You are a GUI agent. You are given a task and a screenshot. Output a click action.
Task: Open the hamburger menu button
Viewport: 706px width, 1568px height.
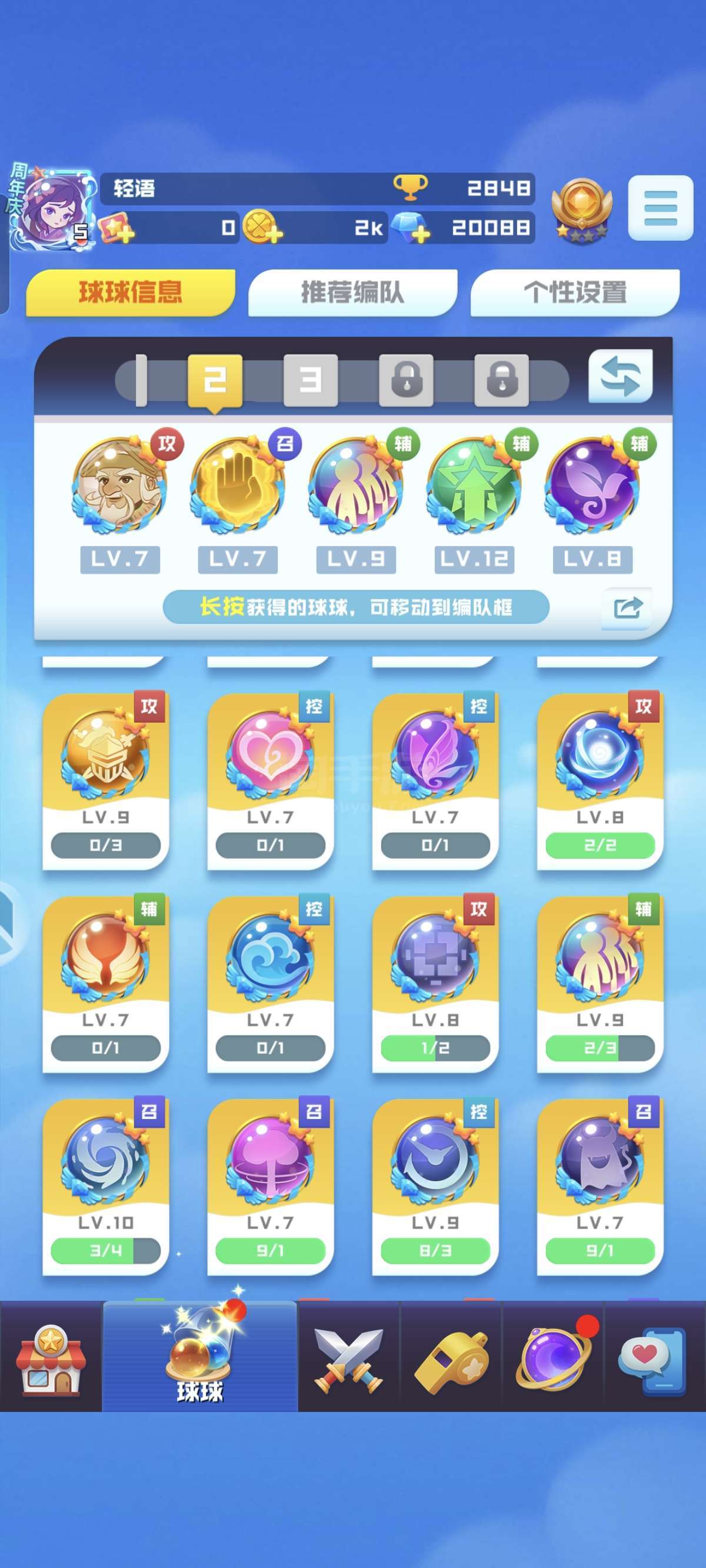click(660, 208)
